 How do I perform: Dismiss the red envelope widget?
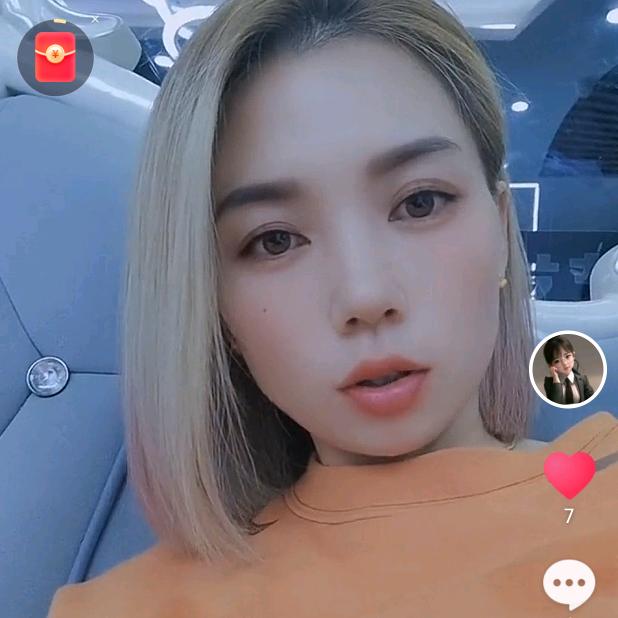(x=95, y=18)
